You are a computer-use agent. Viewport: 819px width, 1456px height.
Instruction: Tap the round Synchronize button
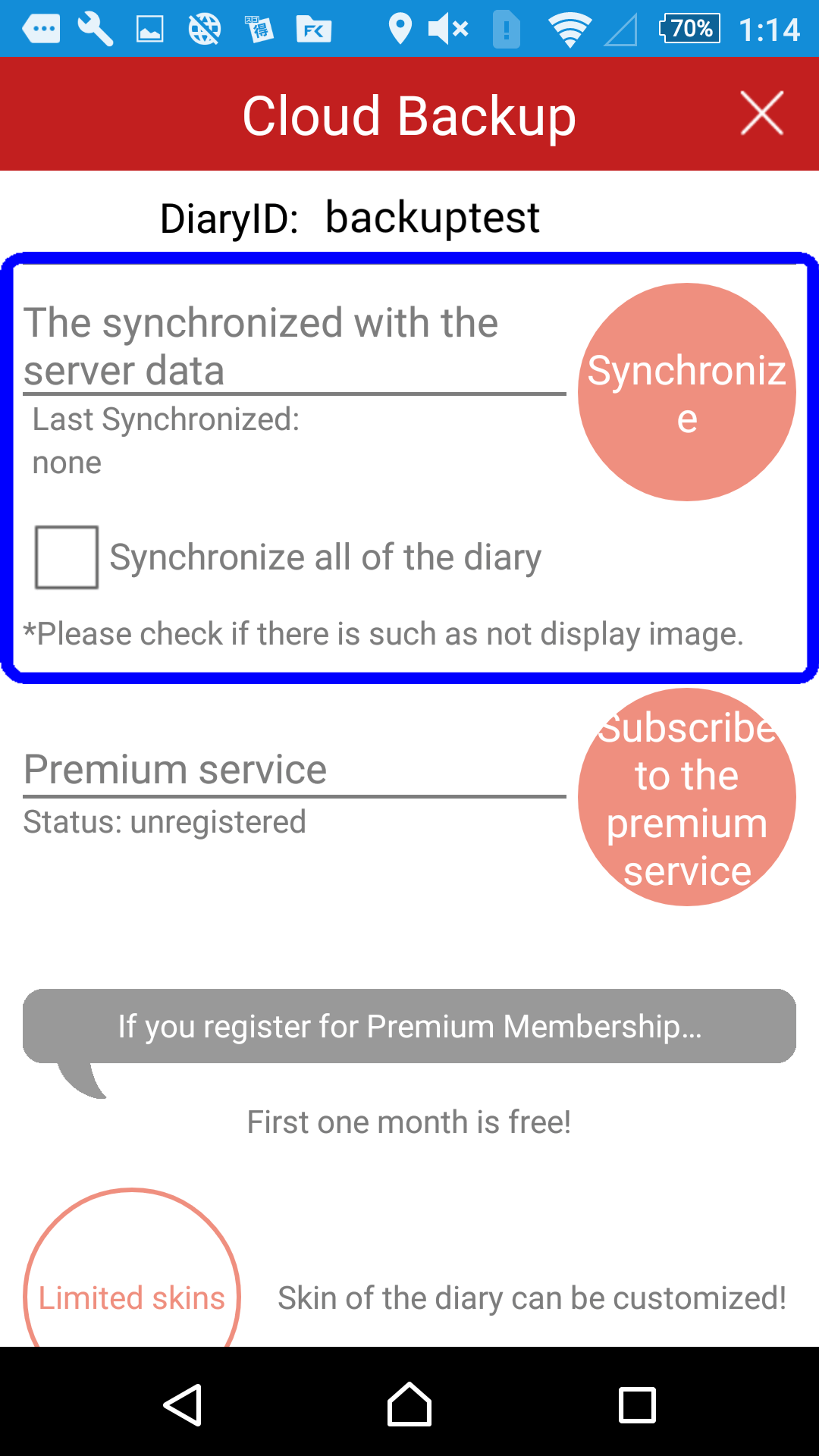point(687,392)
